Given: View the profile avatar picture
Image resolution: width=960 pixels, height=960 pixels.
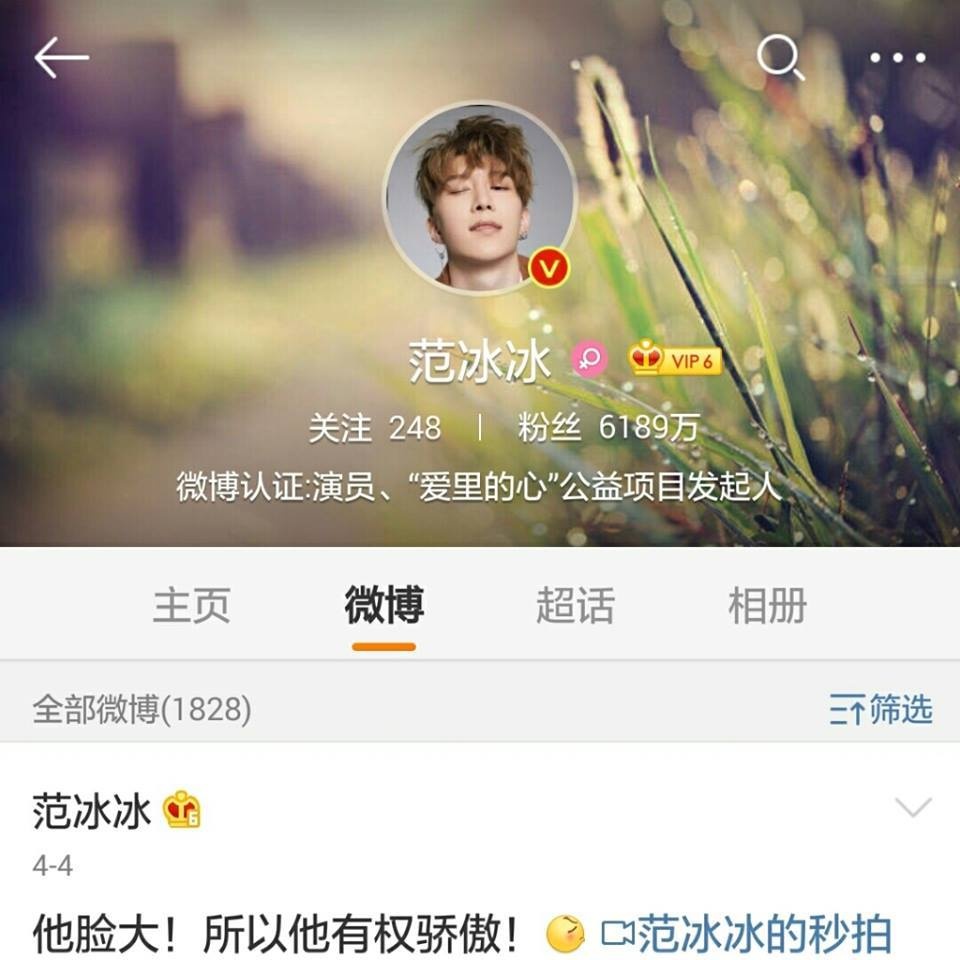Looking at the screenshot, I should (479, 198).
